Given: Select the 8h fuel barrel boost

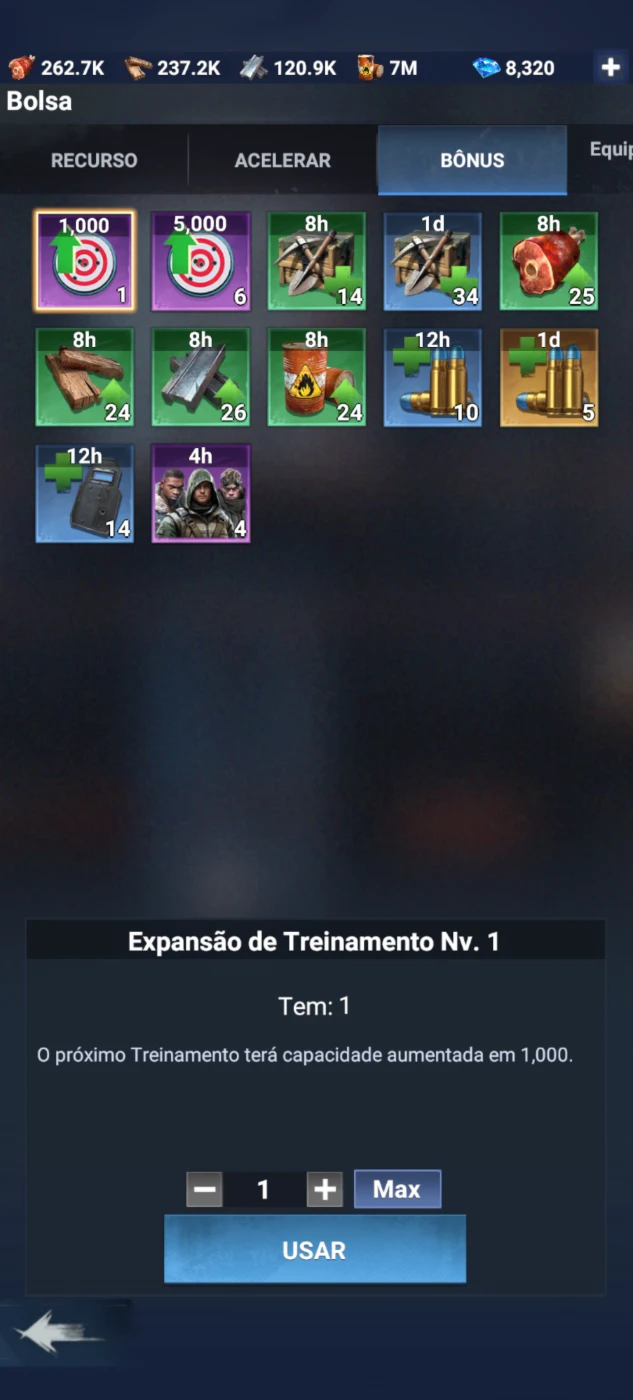Looking at the screenshot, I should click(317, 377).
